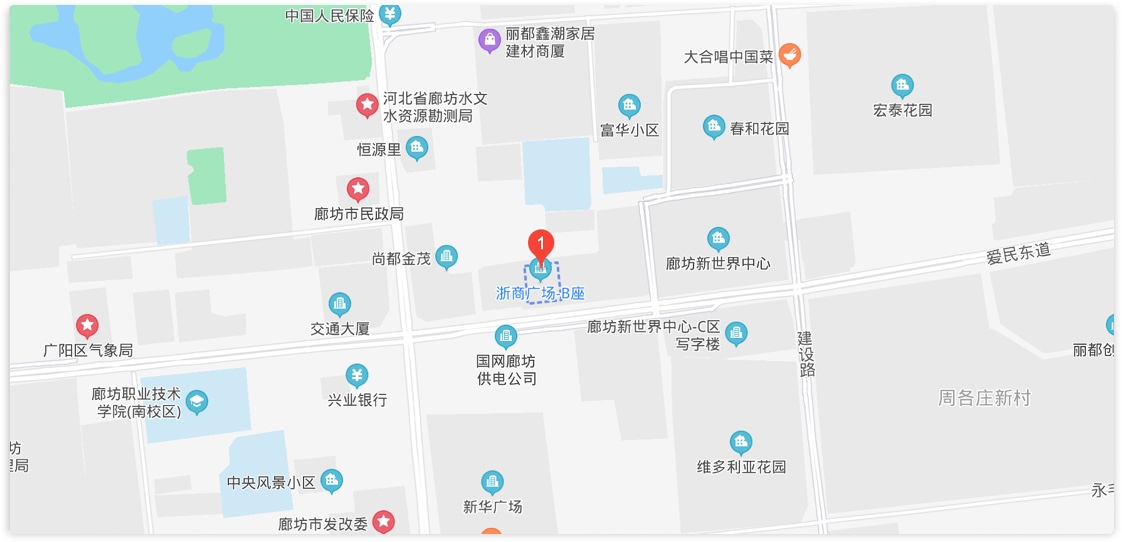Select the 国网廊坊供电公司 marker
The width and height of the screenshot is (1122, 542).
click(x=506, y=337)
